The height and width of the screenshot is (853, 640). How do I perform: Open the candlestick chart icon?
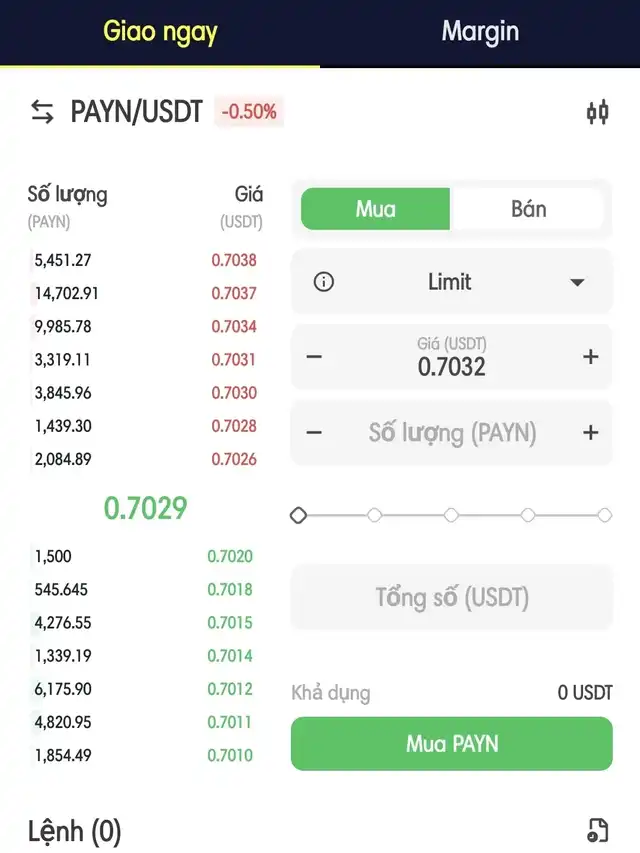597,112
